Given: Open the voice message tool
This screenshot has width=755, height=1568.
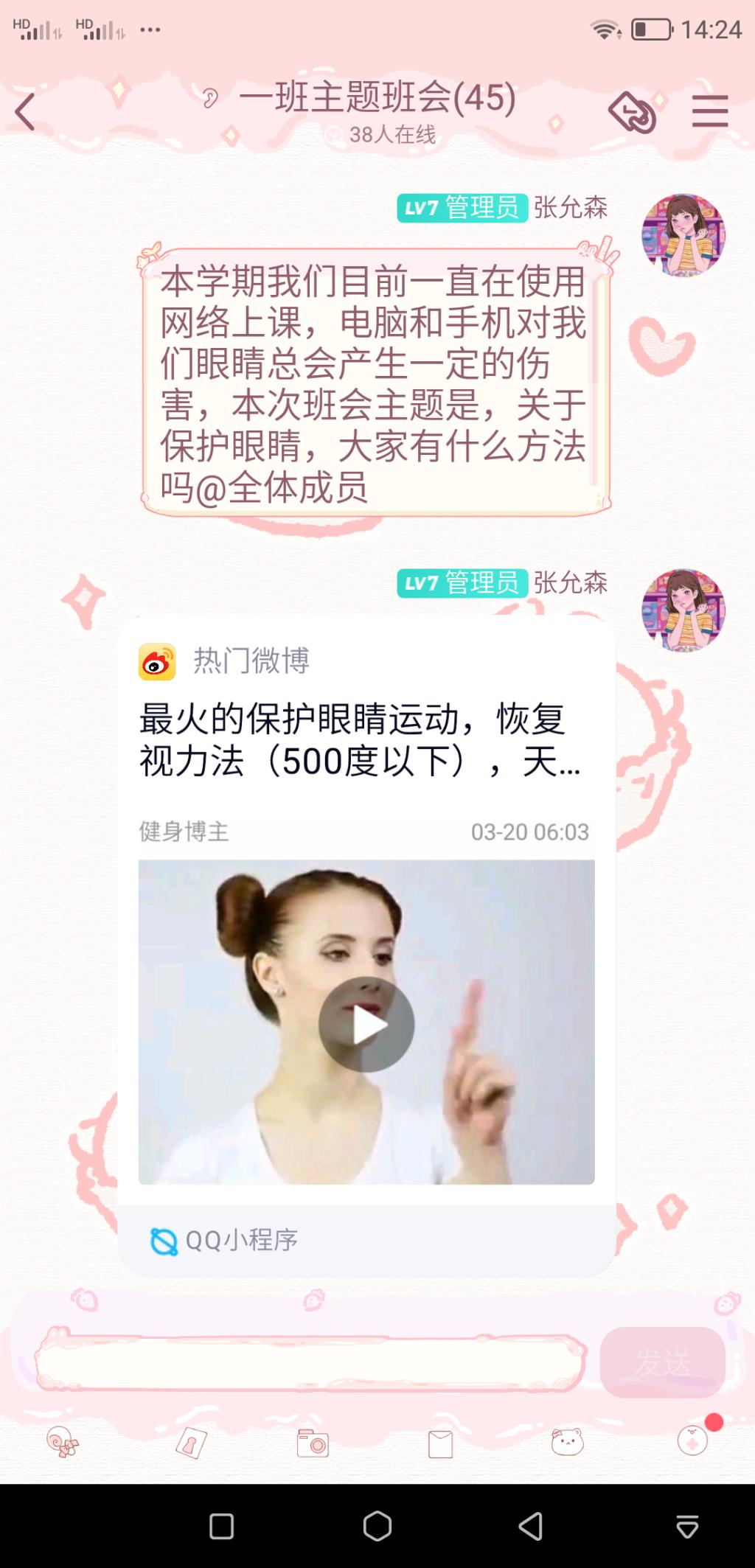Looking at the screenshot, I should (63, 1443).
